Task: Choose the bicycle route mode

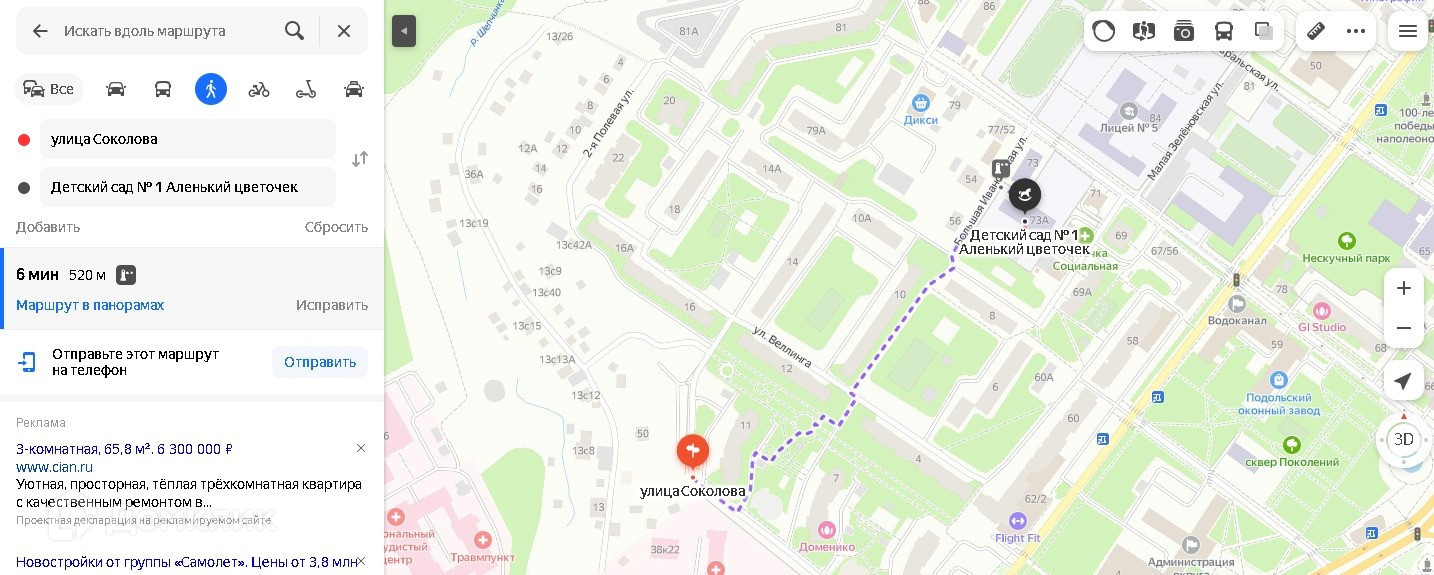Action: click(x=259, y=89)
